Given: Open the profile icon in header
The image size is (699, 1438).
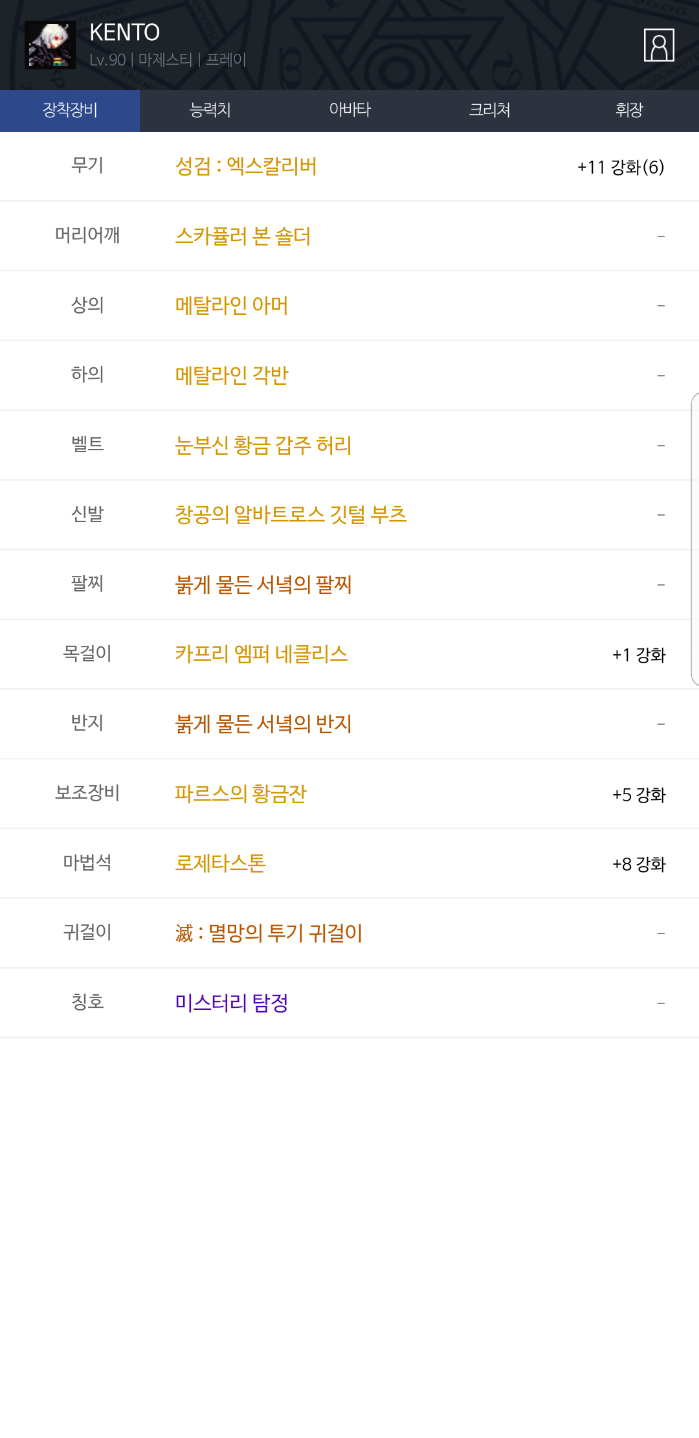Looking at the screenshot, I should tap(658, 46).
